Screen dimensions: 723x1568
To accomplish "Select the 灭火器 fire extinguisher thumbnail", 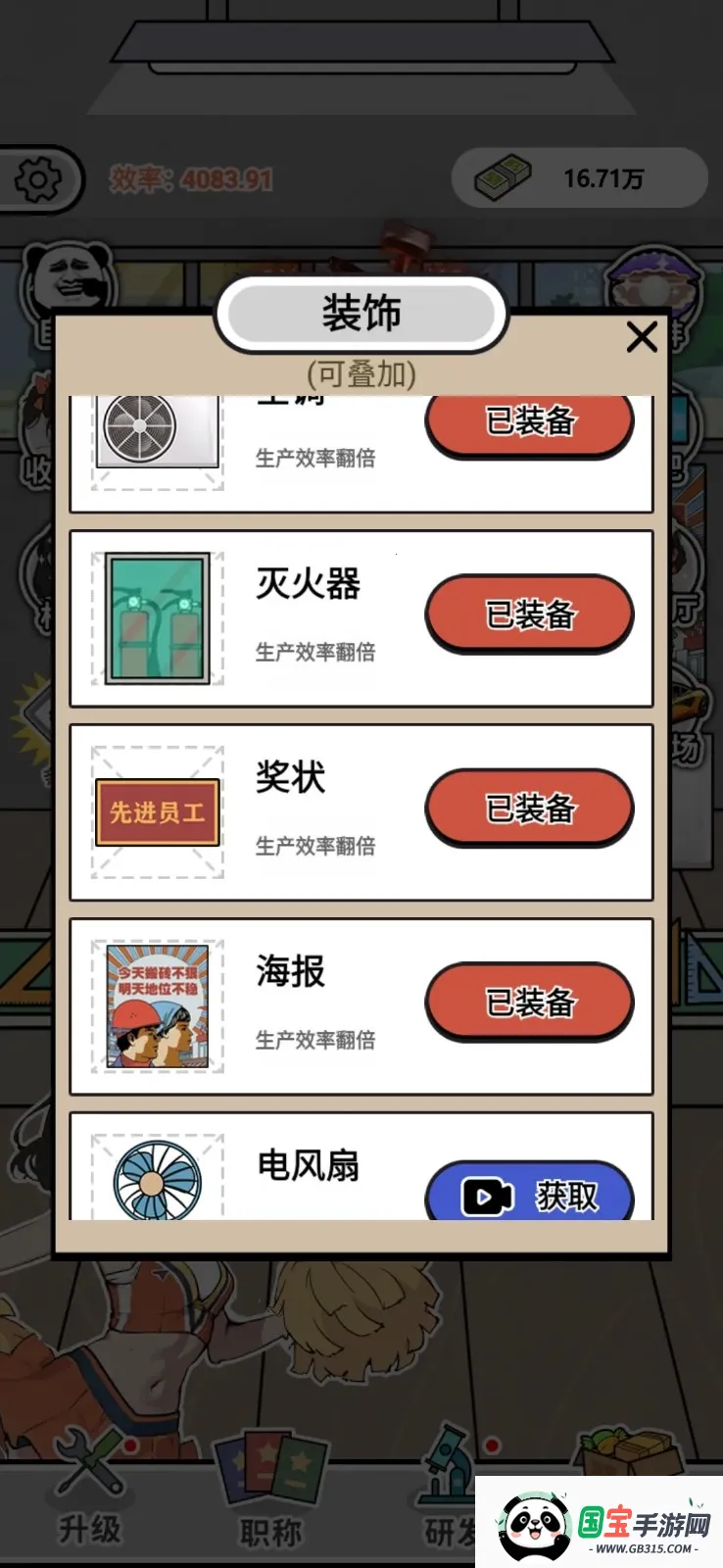I will (157, 616).
